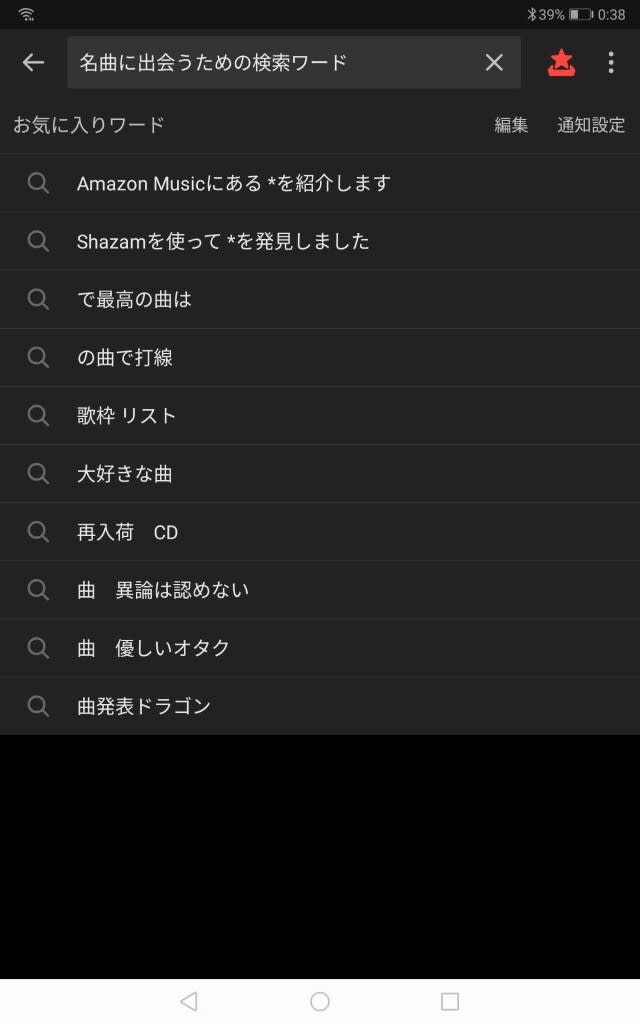Tap the system home button
Image resolution: width=640 pixels, height=1024 pixels.
[x=320, y=1001]
